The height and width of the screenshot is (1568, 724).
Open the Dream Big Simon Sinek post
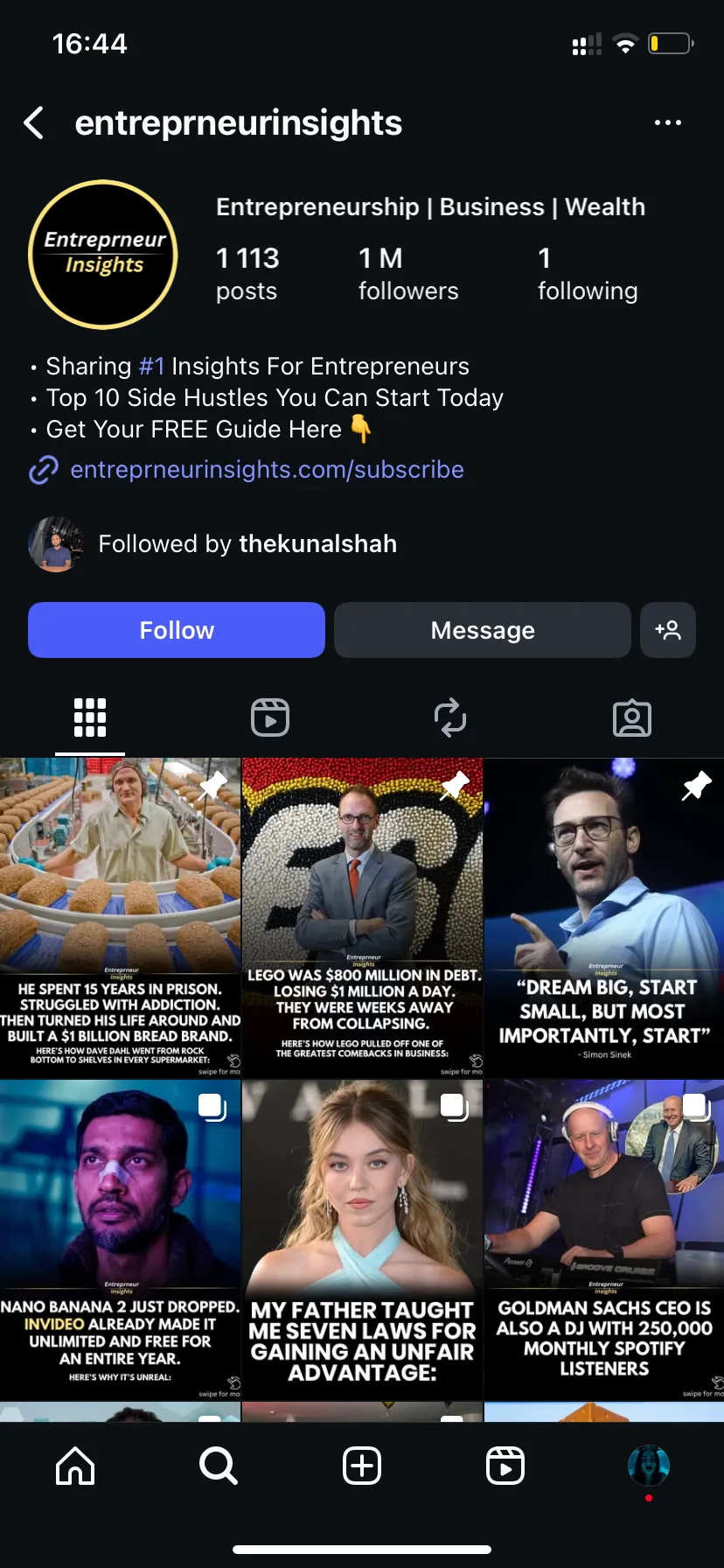point(604,917)
